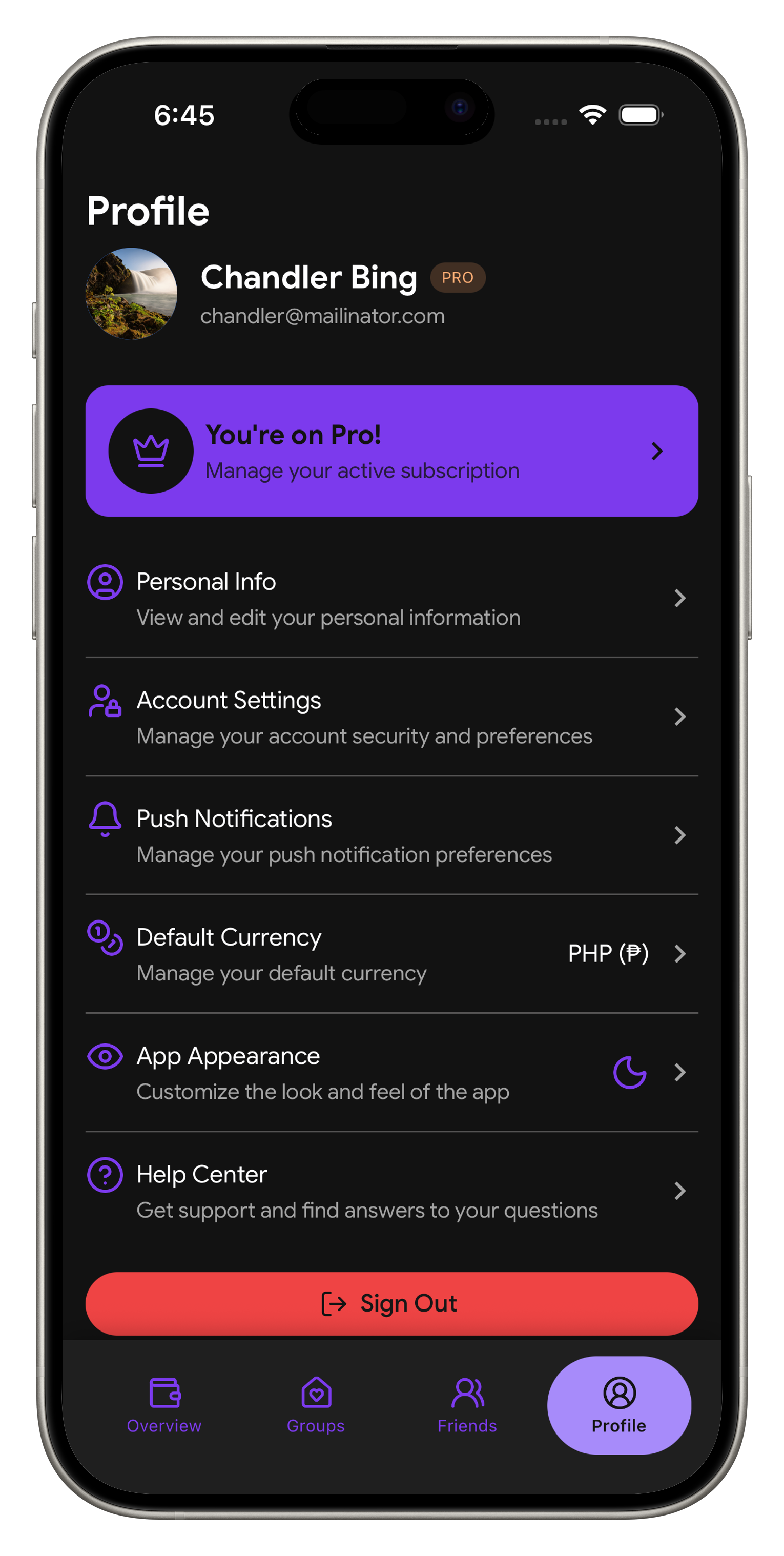Screen dimensions: 784x1556
Task: Open Personal Info settings
Action: coord(391,598)
